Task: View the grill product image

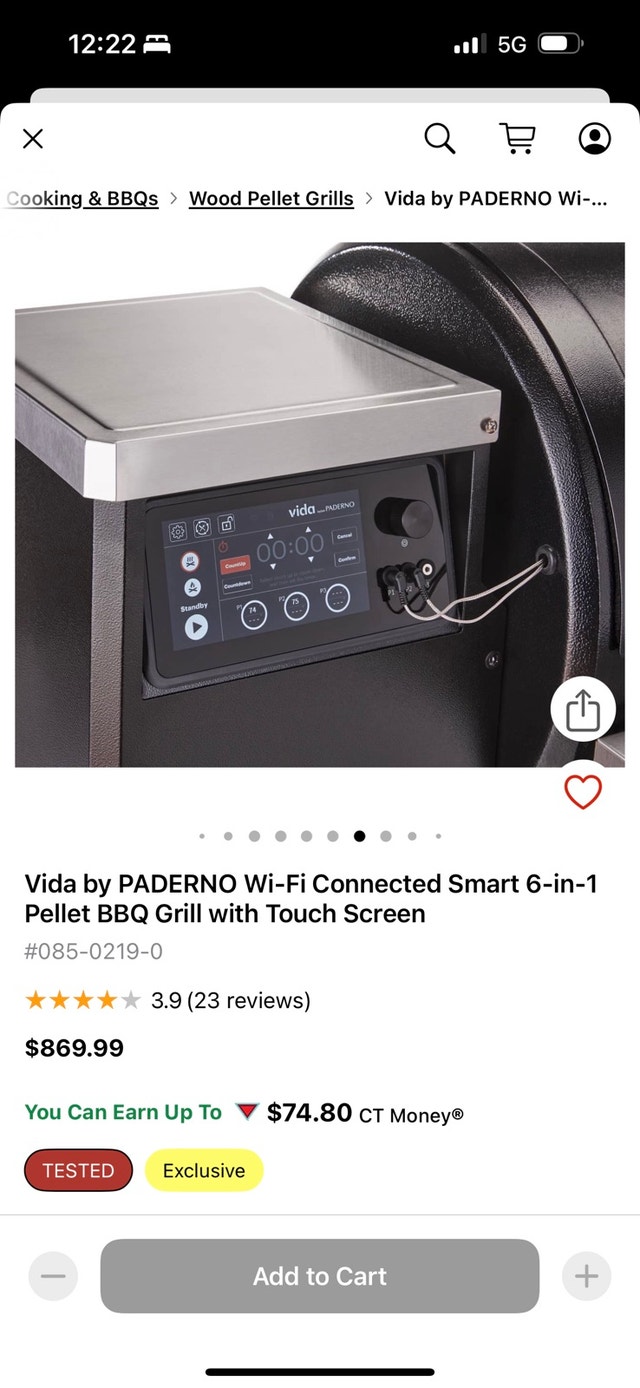Action: [320, 504]
